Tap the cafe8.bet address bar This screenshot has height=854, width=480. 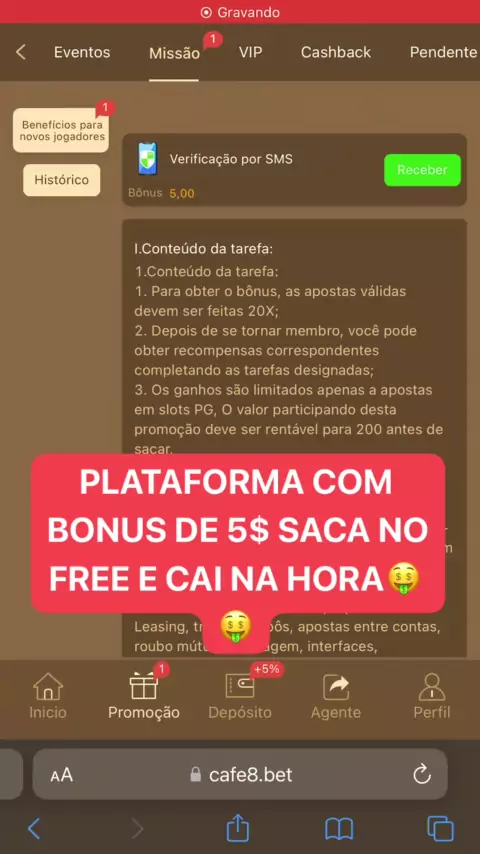click(x=240, y=774)
